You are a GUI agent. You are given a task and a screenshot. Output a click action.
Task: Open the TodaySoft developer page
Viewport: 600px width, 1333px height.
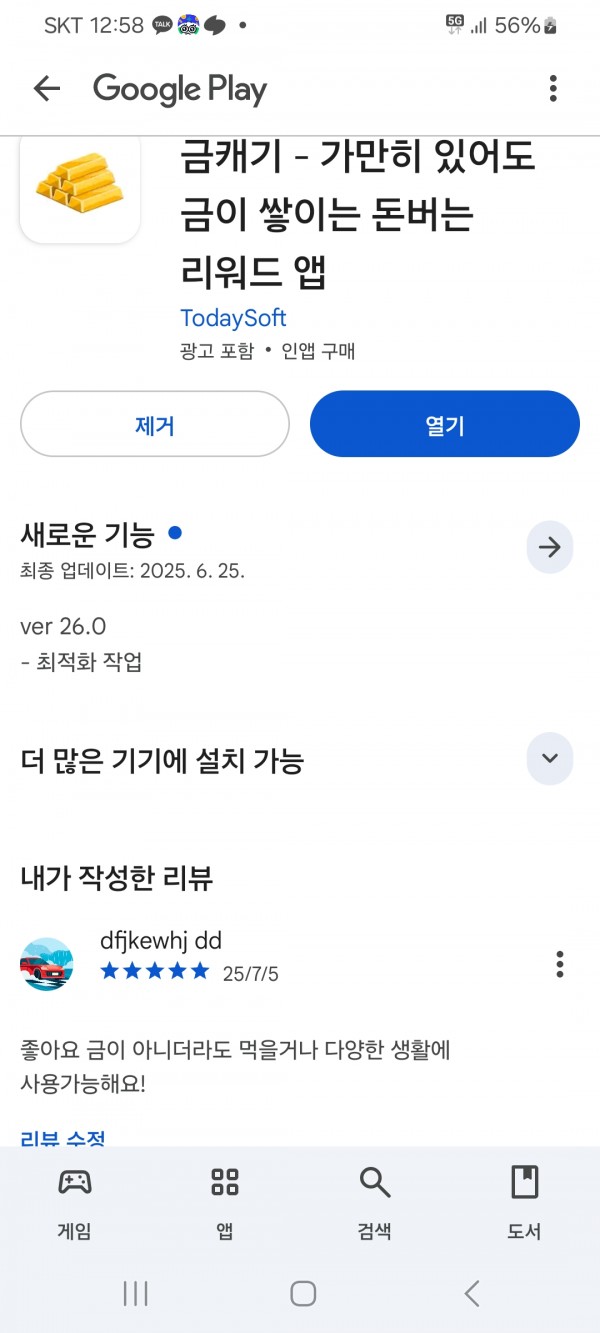233,318
